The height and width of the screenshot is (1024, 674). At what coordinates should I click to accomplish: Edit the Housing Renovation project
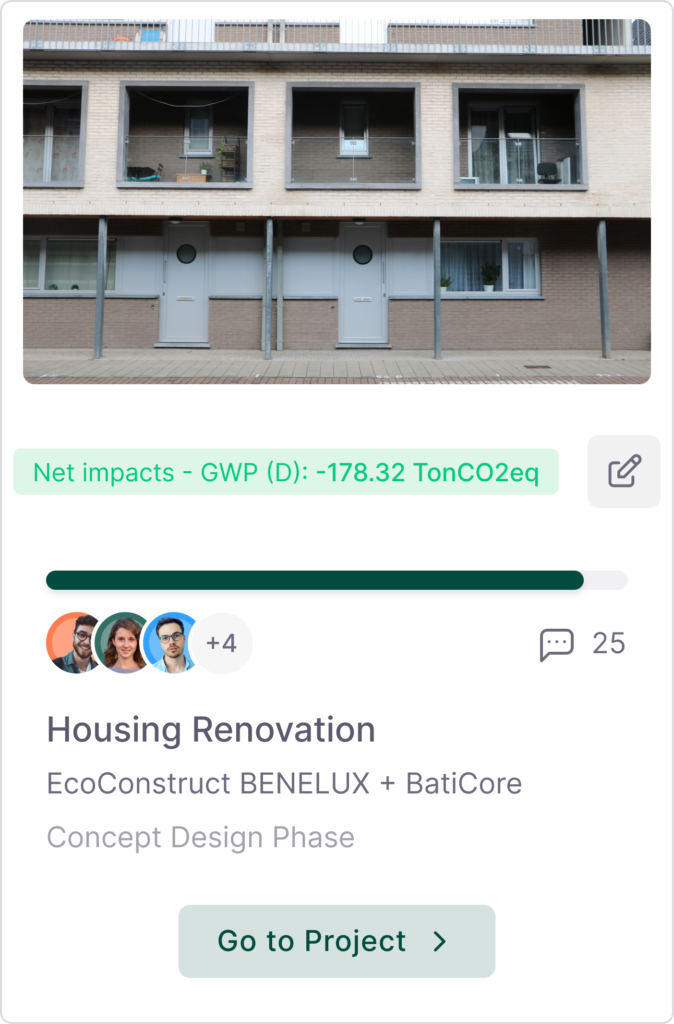[x=624, y=471]
